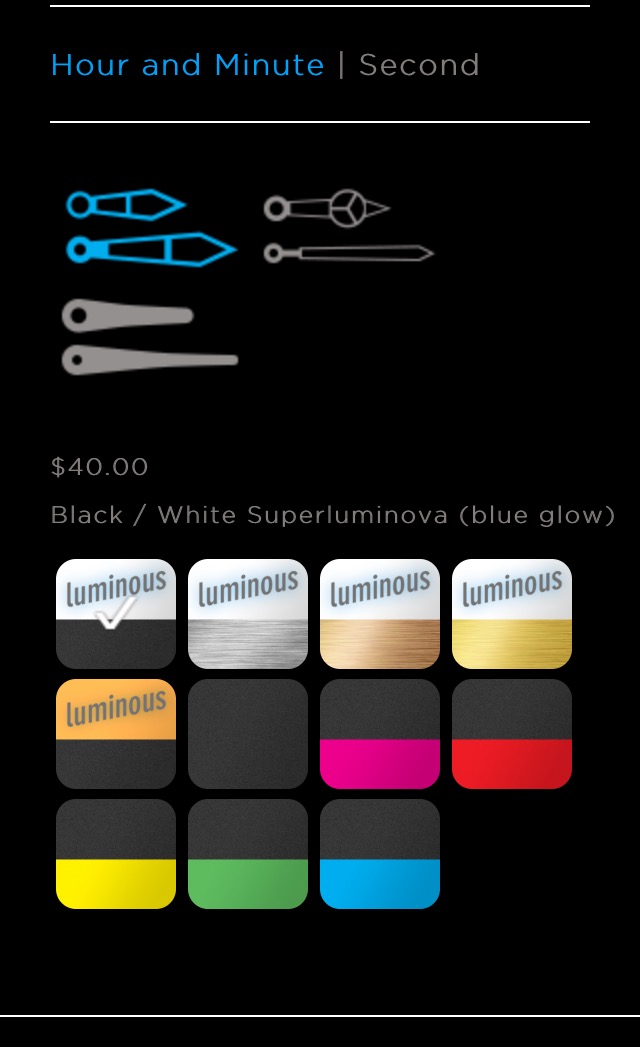The height and width of the screenshot is (1047, 640).
Task: Choose the black and red swatch
Action: (512, 734)
